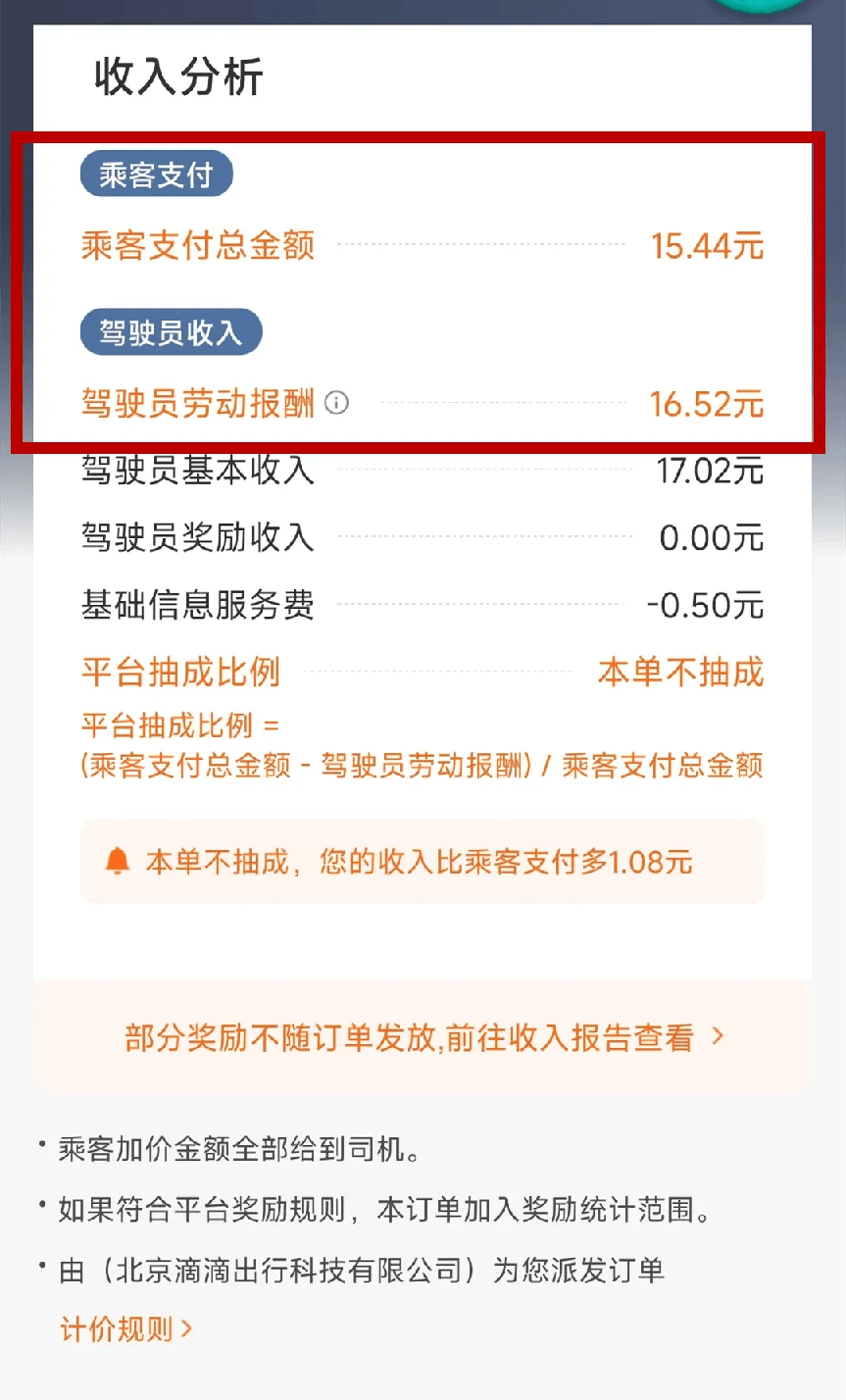Open 计价规则 pricing rules
The height and width of the screenshot is (1400, 846).
click(x=126, y=1329)
